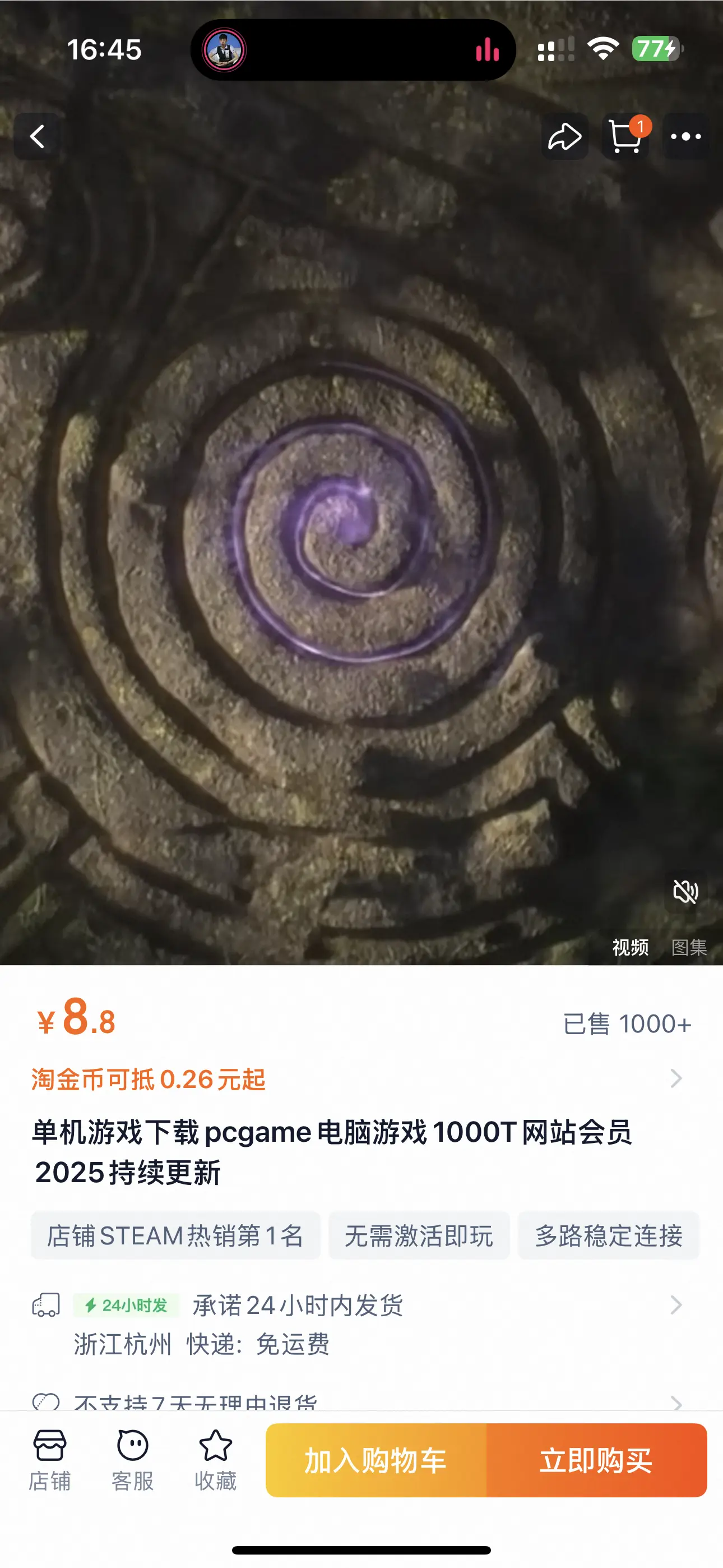Unmute the product video sound
Screen dimensions: 723x1568
pyautogui.click(x=685, y=892)
